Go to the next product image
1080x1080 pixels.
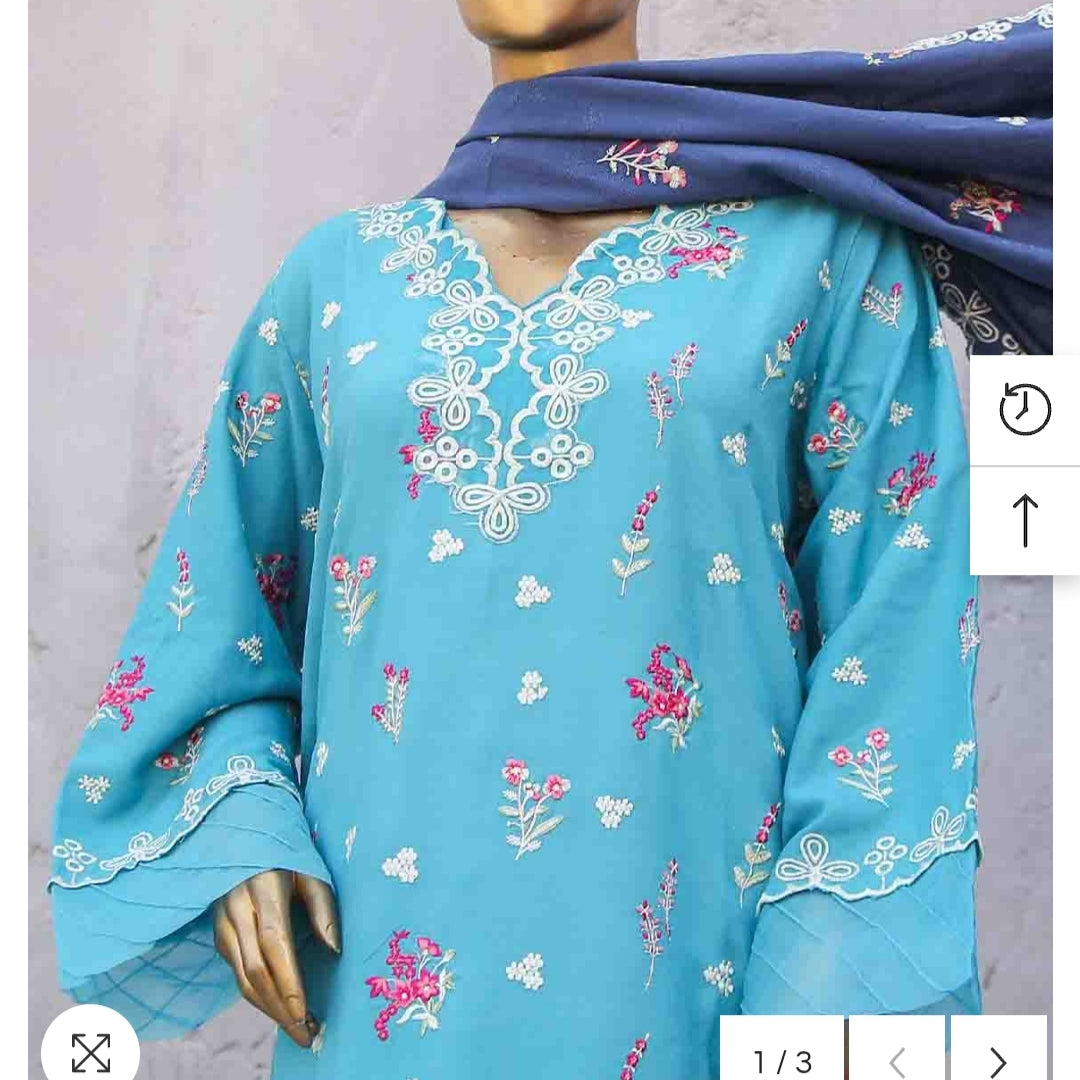pos(997,1058)
